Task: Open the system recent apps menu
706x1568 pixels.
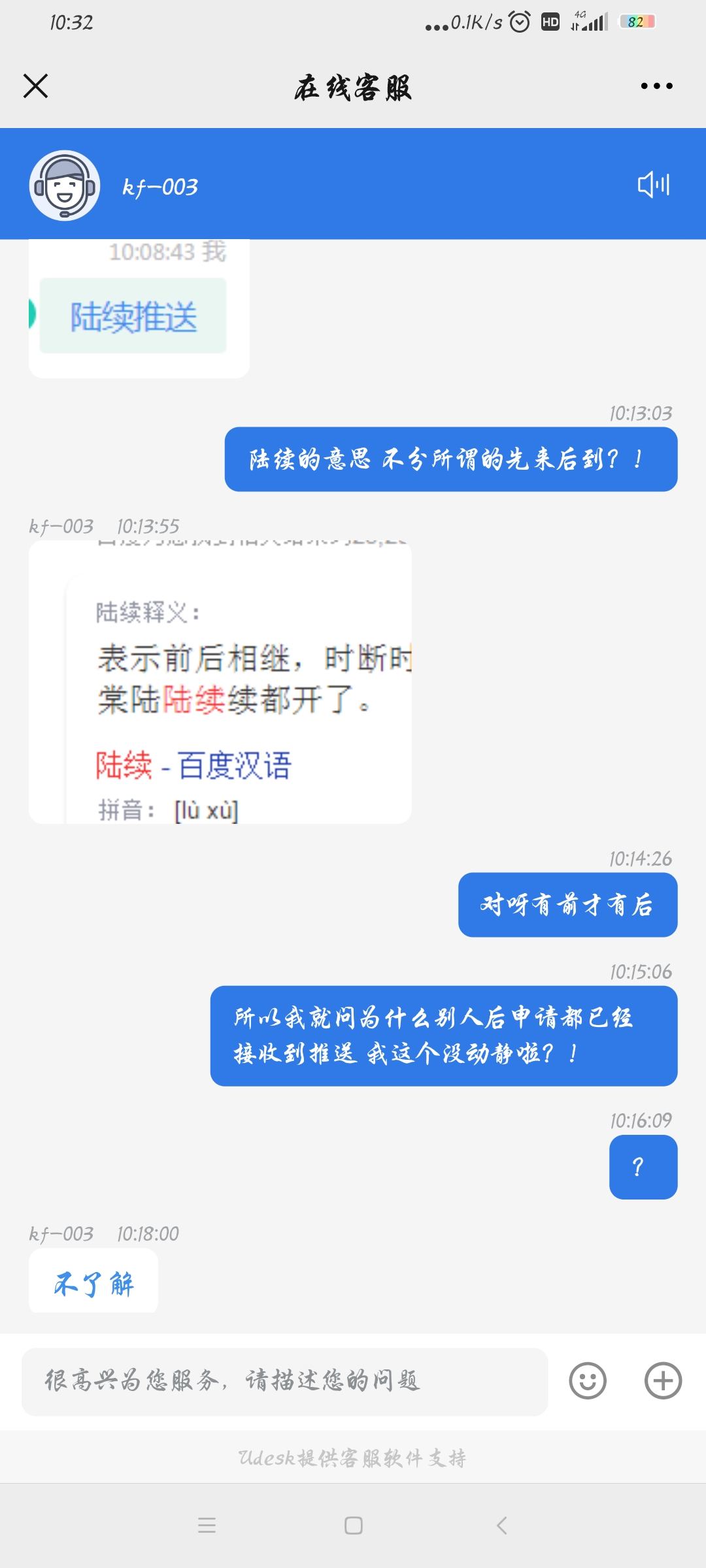Action: pos(207,1526)
